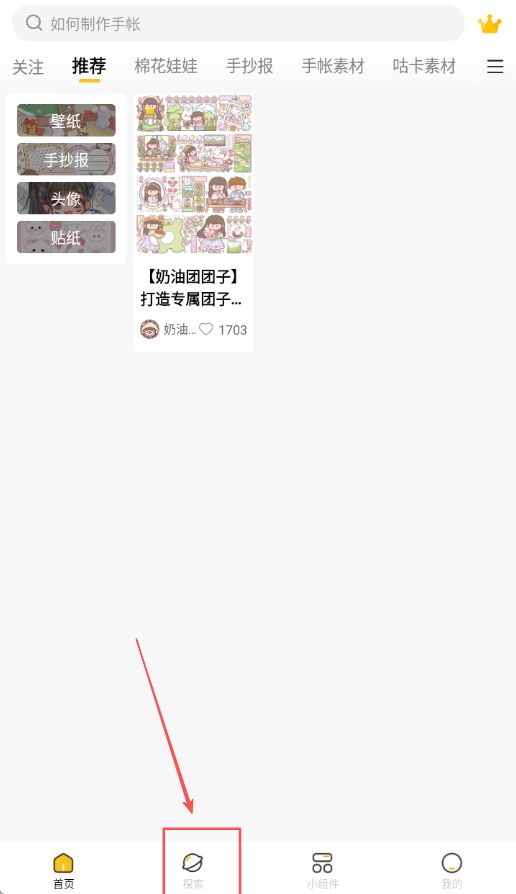Switch to the 棉花娃娃 tab
516x894 pixels.
(166, 66)
